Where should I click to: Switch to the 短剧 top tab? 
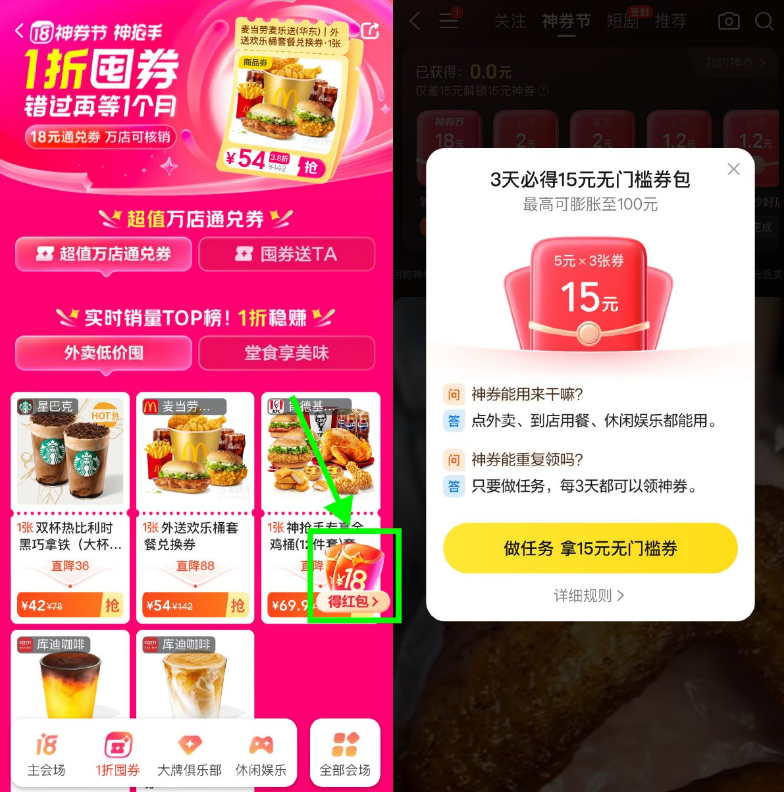click(x=622, y=21)
